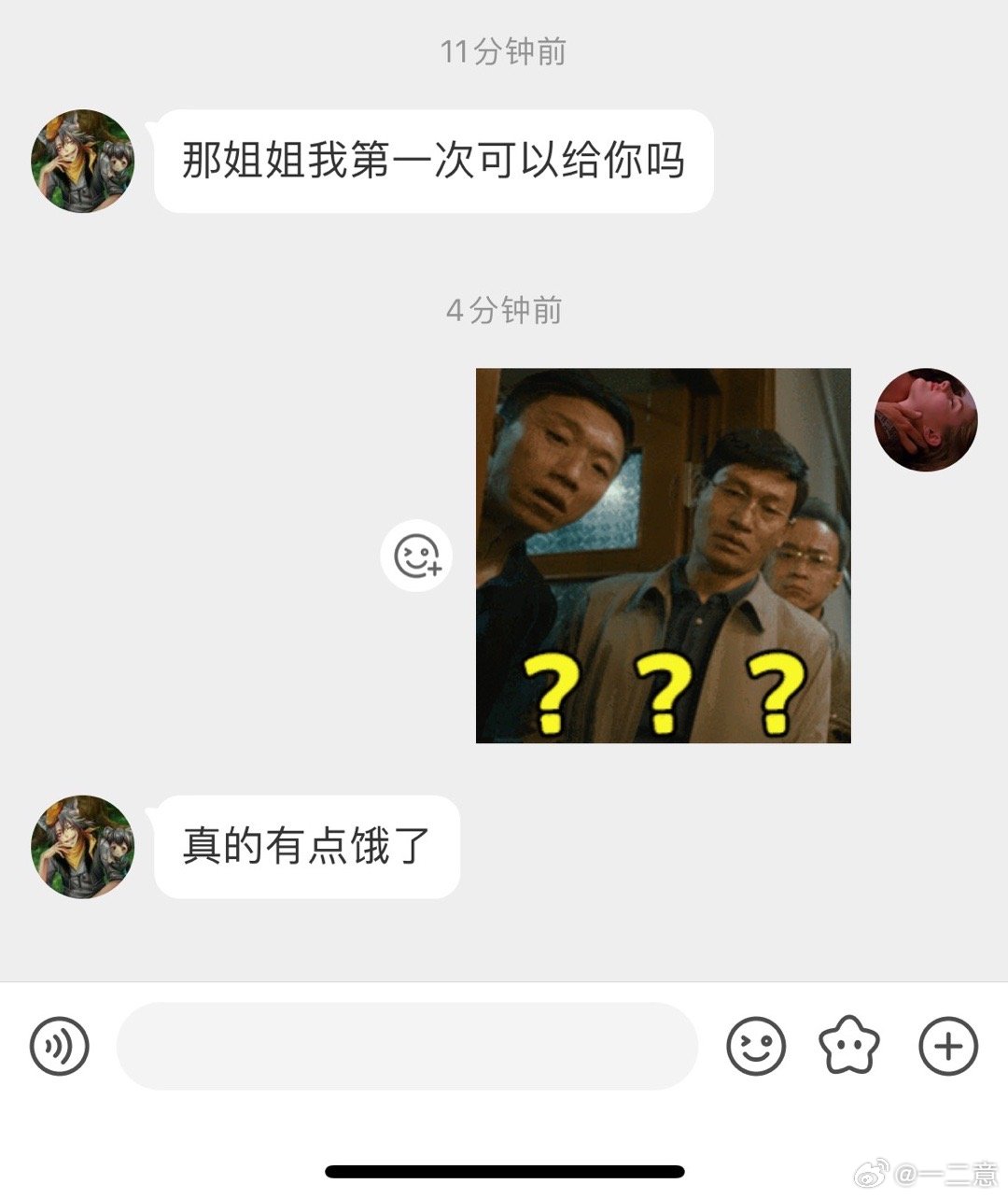The width and height of the screenshot is (1008, 1198).
Task: Focus the message input field
Action: point(407,1046)
